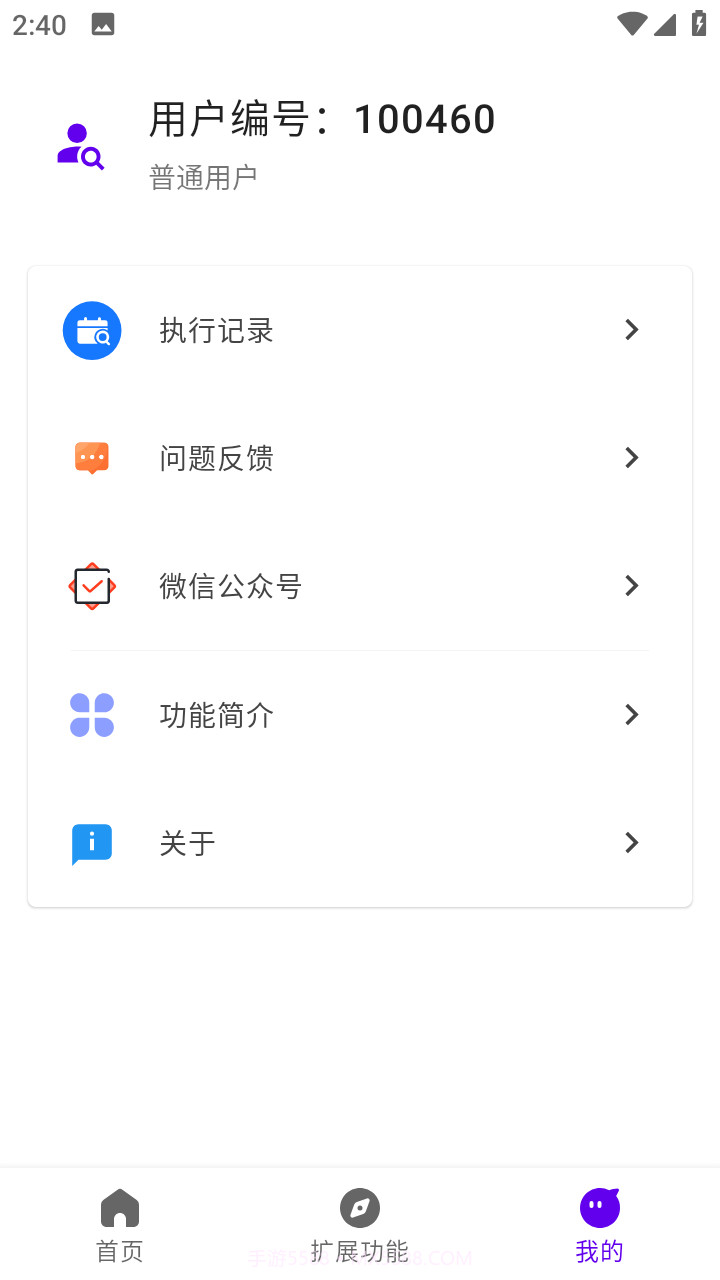Tap the battery charging indicator

coord(699,25)
